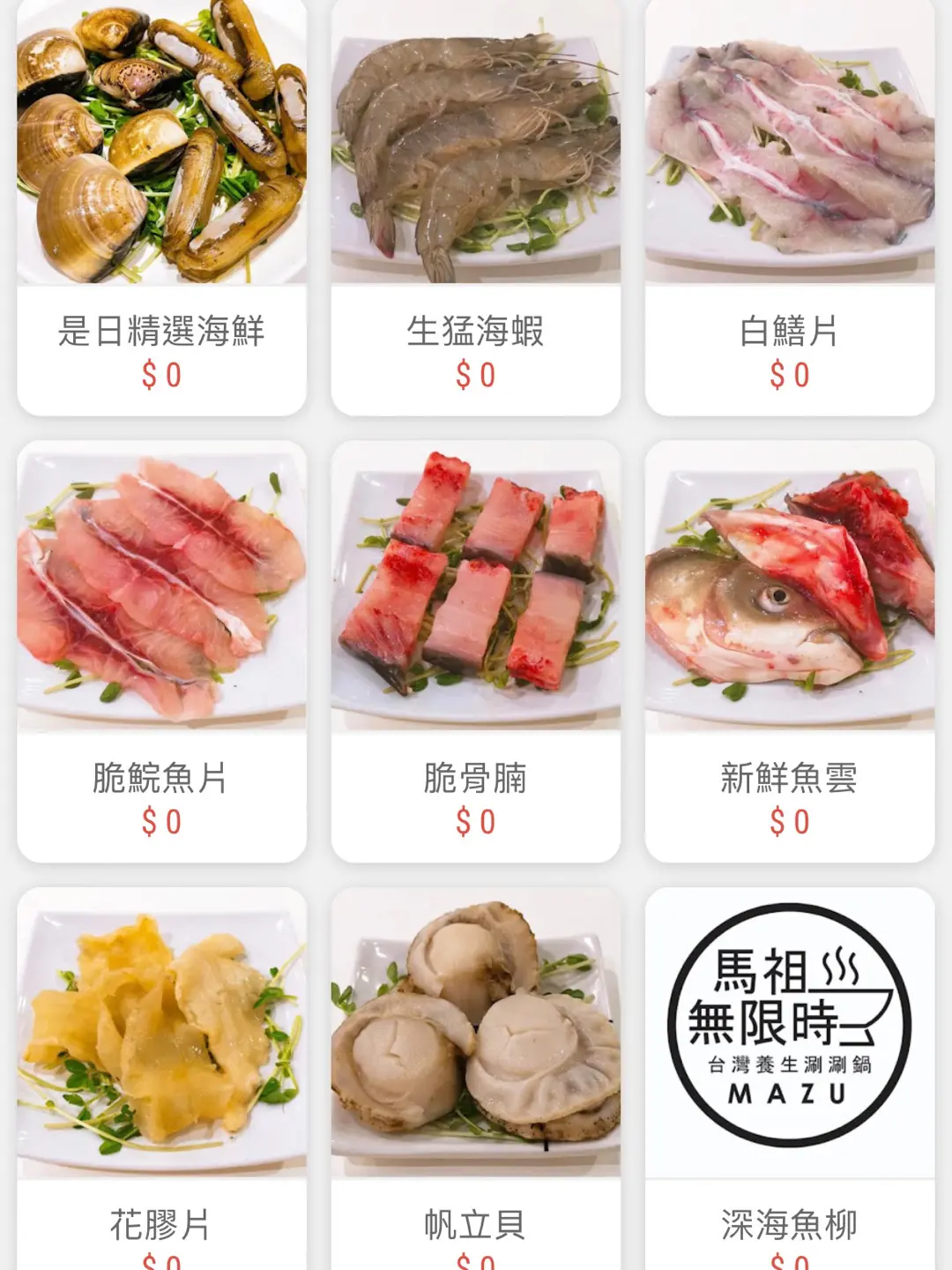Open the 新鮮魚雲 fish head card

[789, 651]
